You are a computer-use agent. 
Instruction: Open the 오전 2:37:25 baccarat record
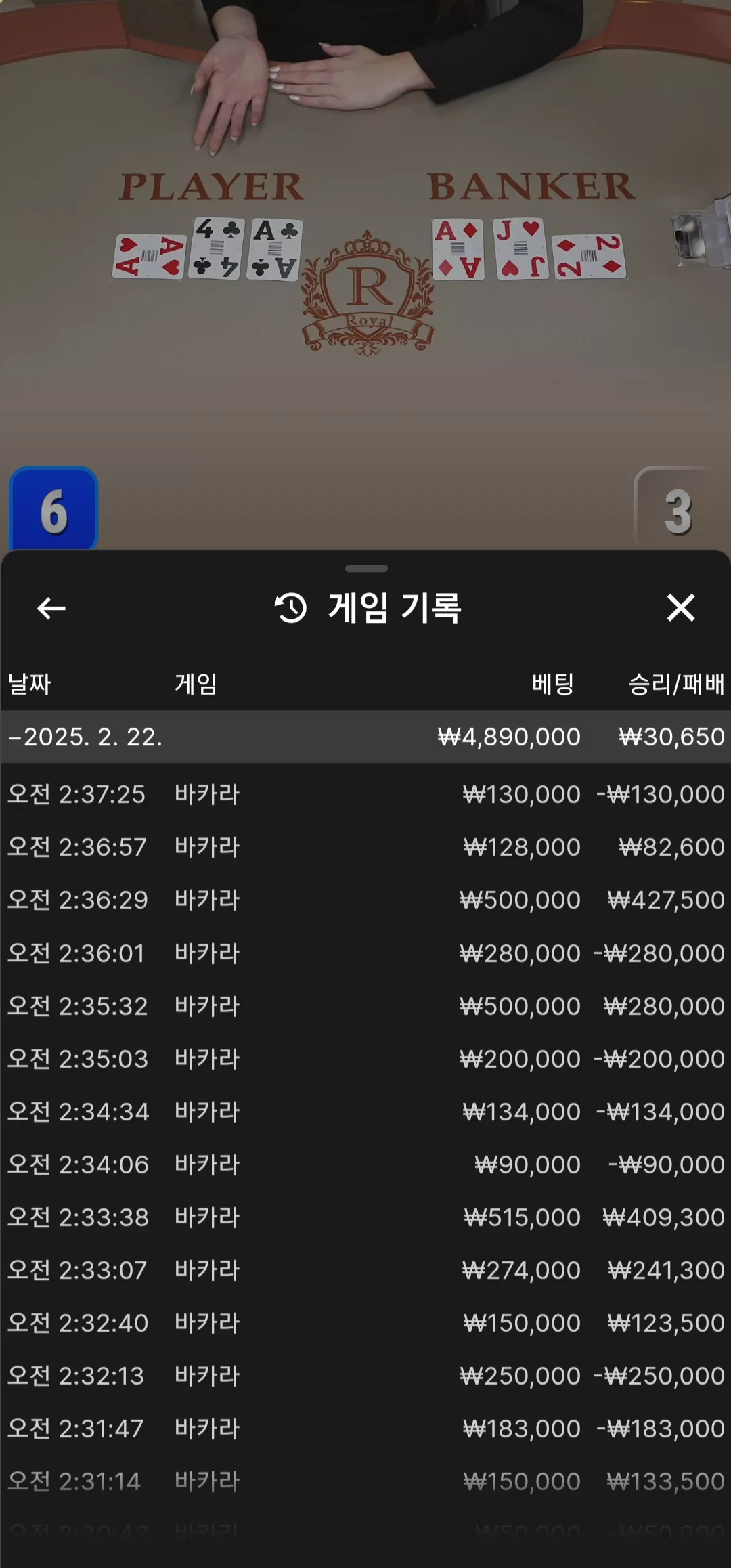365,794
